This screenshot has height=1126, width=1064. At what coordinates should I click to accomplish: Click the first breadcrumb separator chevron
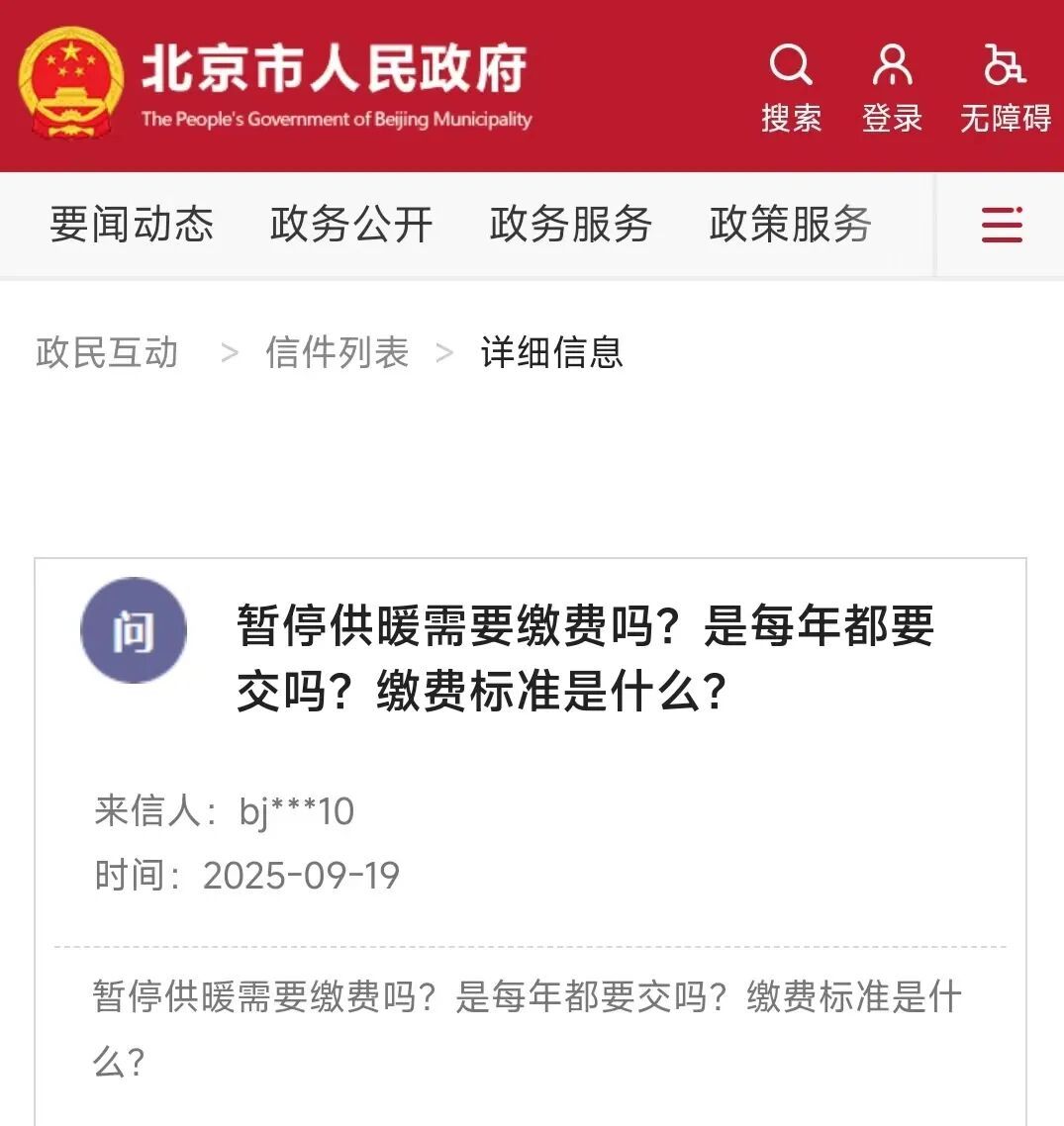[230, 353]
